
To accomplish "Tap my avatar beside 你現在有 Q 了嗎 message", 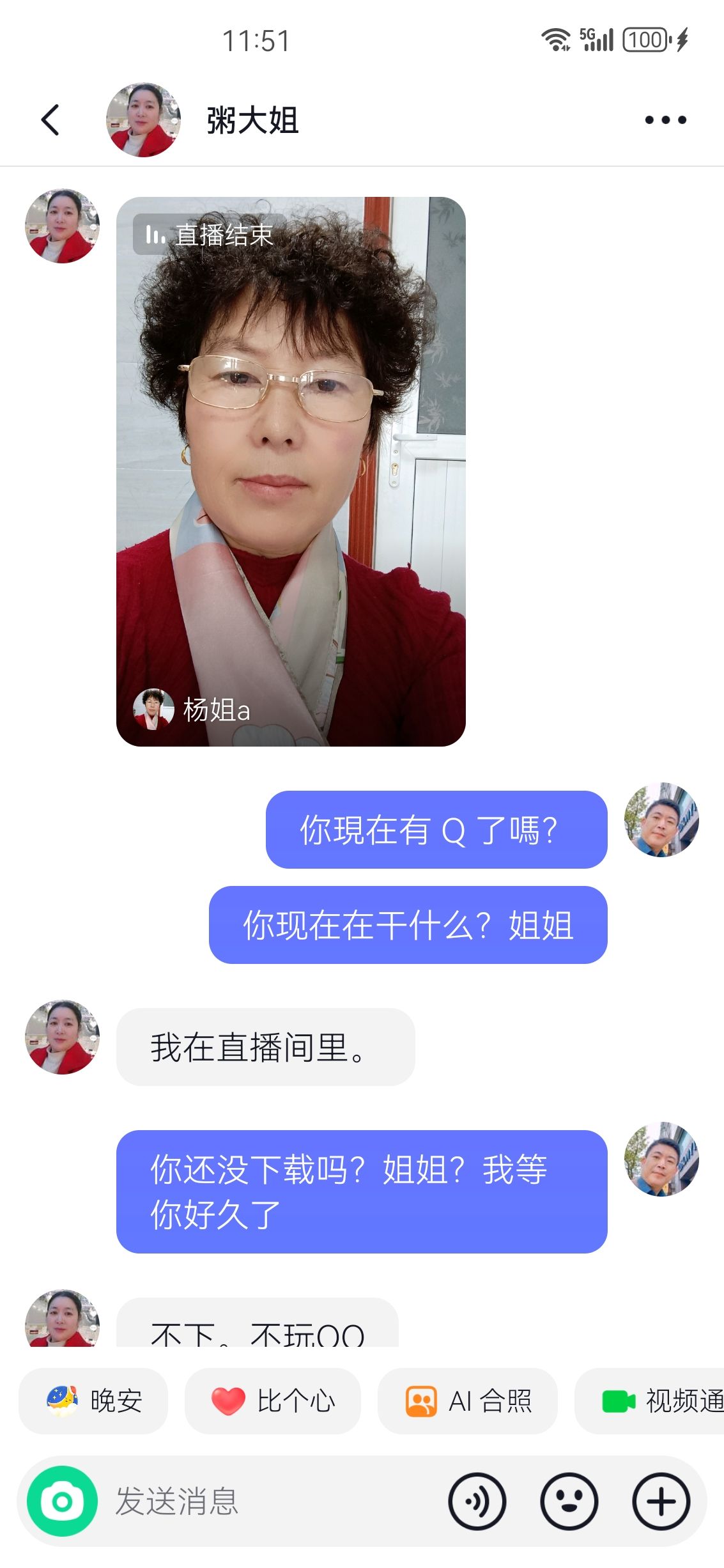I will (x=661, y=819).
